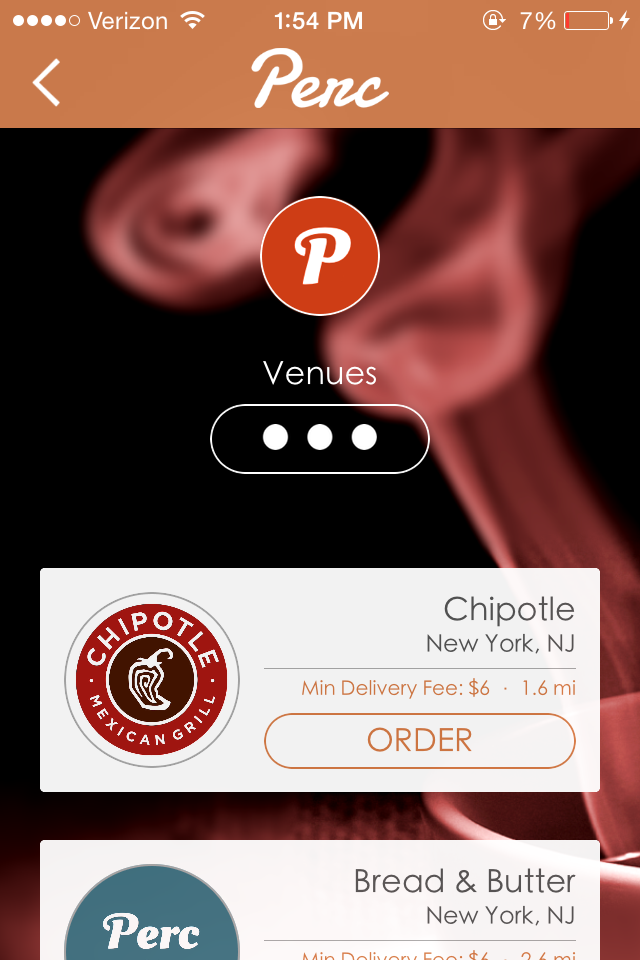This screenshot has height=960, width=640.
Task: Open the Bread & Butter venue card
Action: [x=464, y=883]
